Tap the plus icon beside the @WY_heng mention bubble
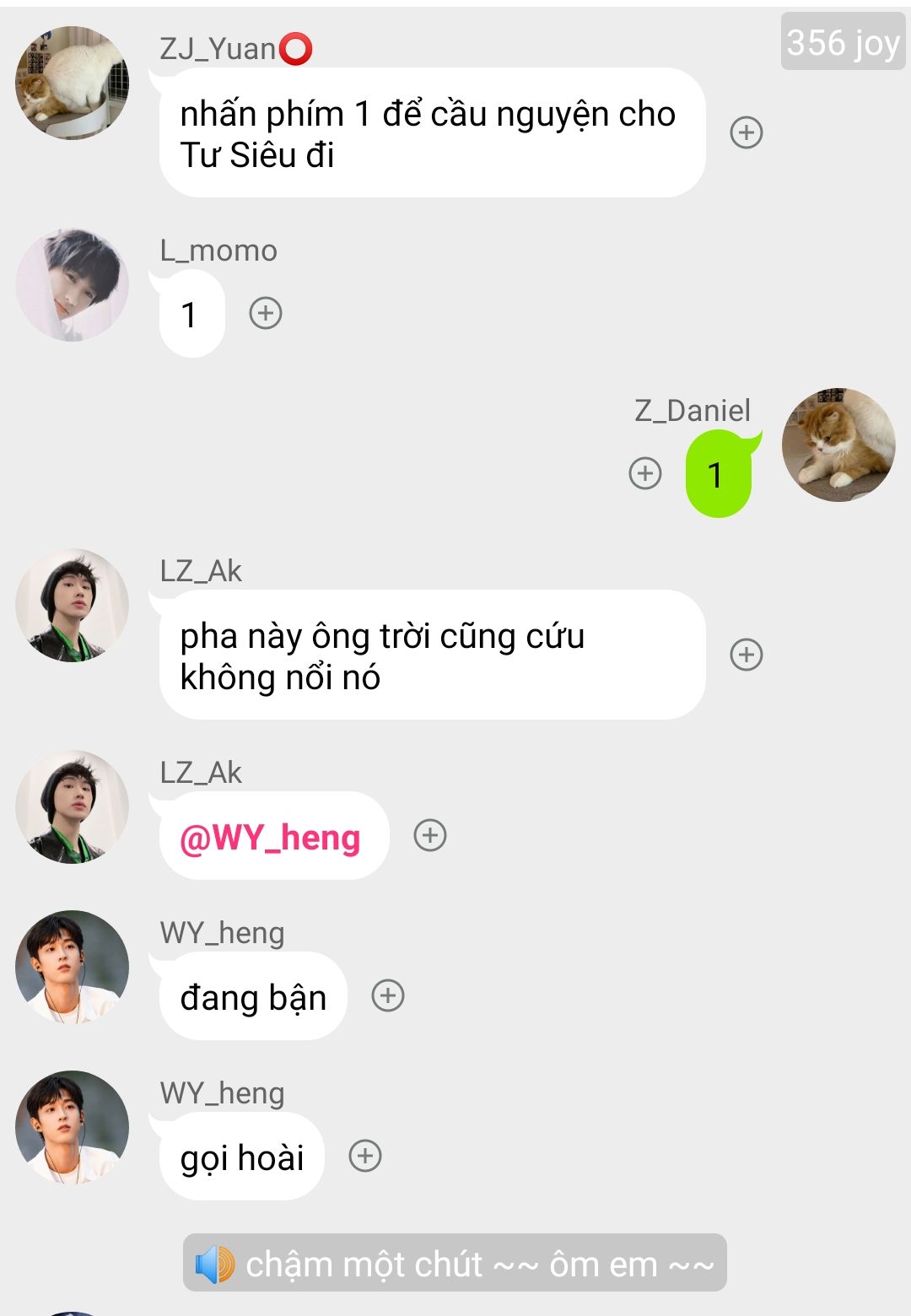Screen dimensions: 911x1316 pos(430,835)
